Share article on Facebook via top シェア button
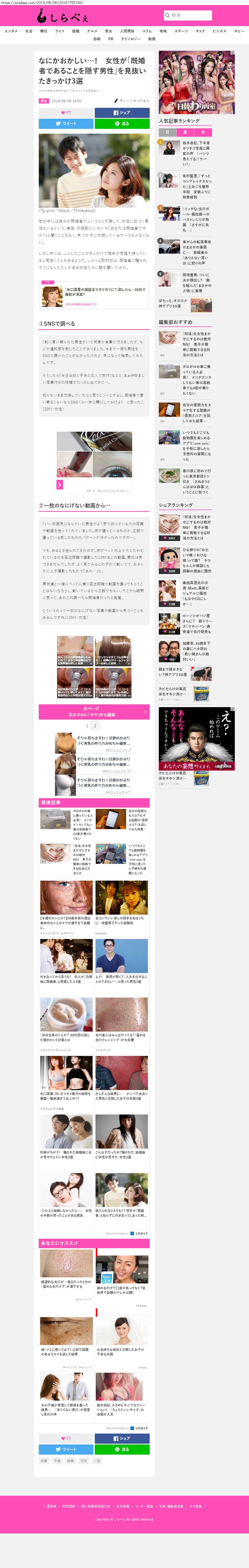Image resolution: width=249 pixels, height=1568 pixels. point(122,113)
